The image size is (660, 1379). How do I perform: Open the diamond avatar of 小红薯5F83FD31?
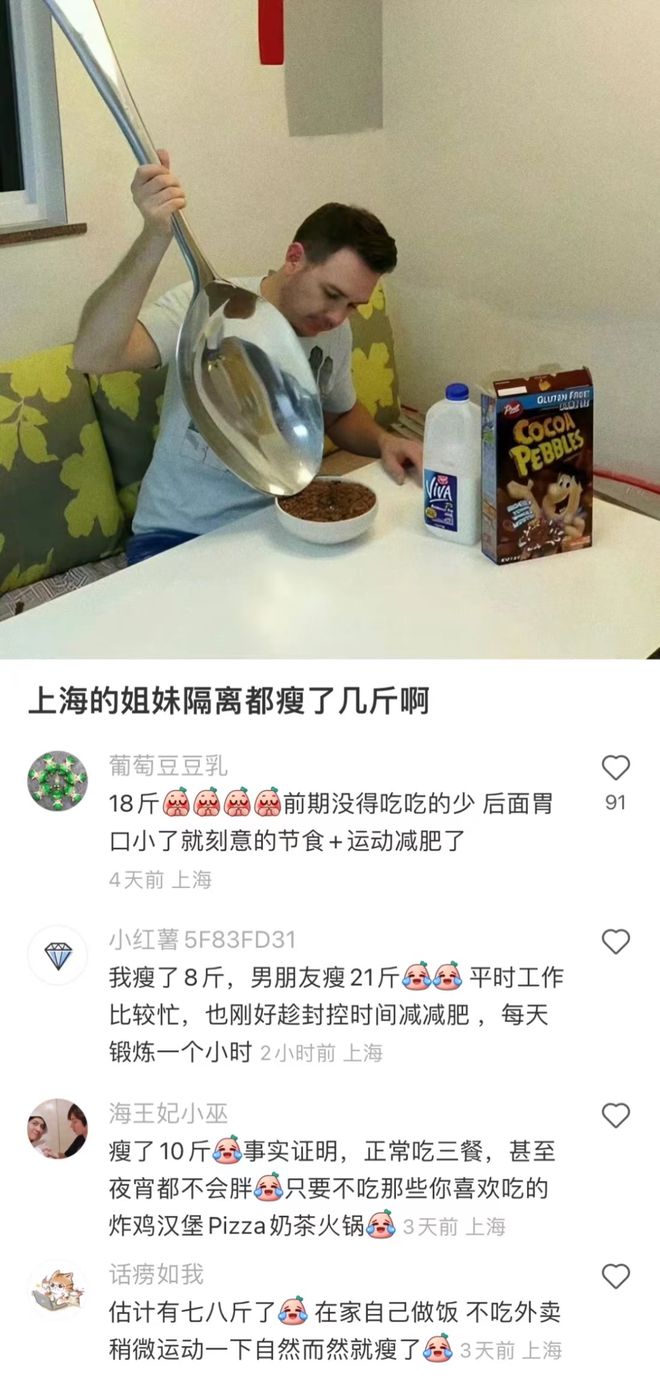[x=57, y=955]
